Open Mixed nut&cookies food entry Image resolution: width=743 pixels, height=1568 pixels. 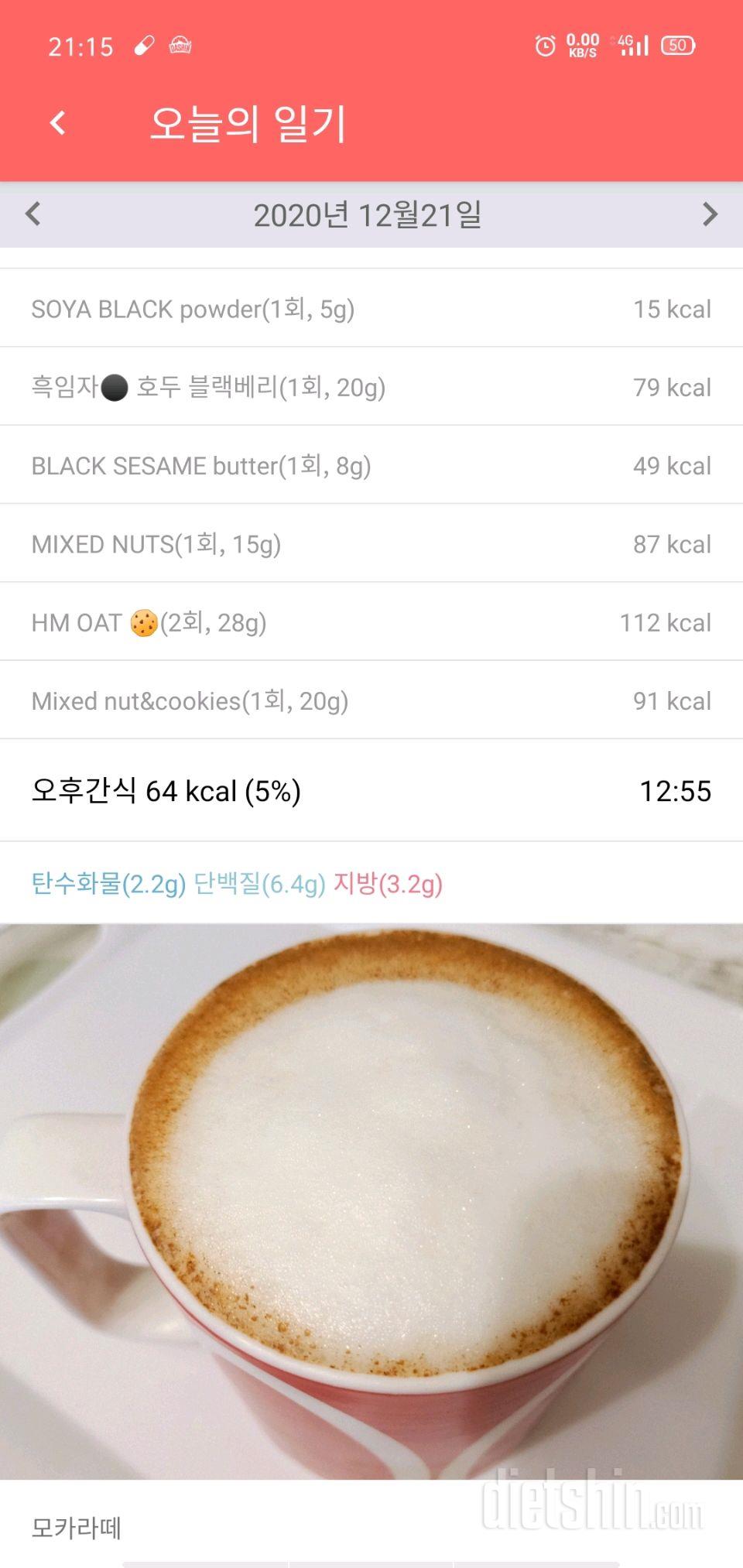pyautogui.click(x=370, y=700)
